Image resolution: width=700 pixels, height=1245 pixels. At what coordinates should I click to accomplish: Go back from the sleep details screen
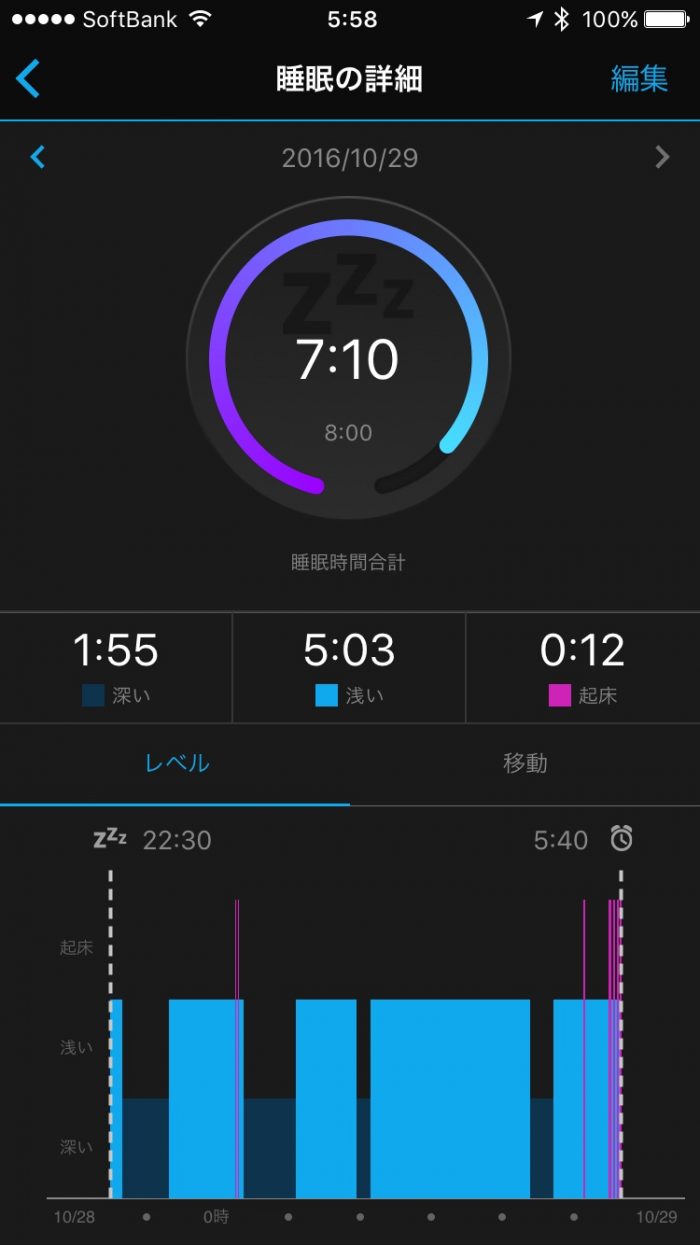coord(28,78)
